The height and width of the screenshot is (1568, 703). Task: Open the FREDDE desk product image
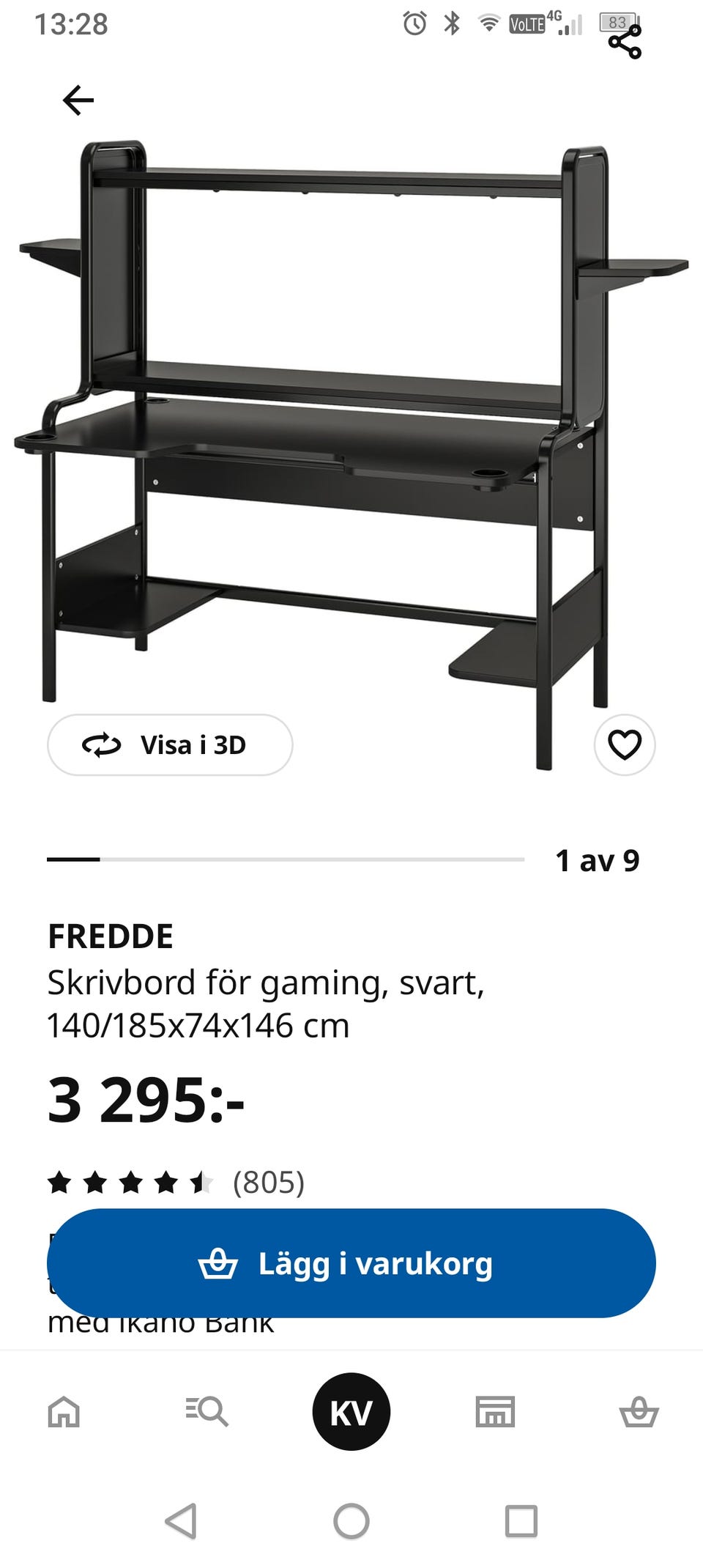tap(351, 440)
